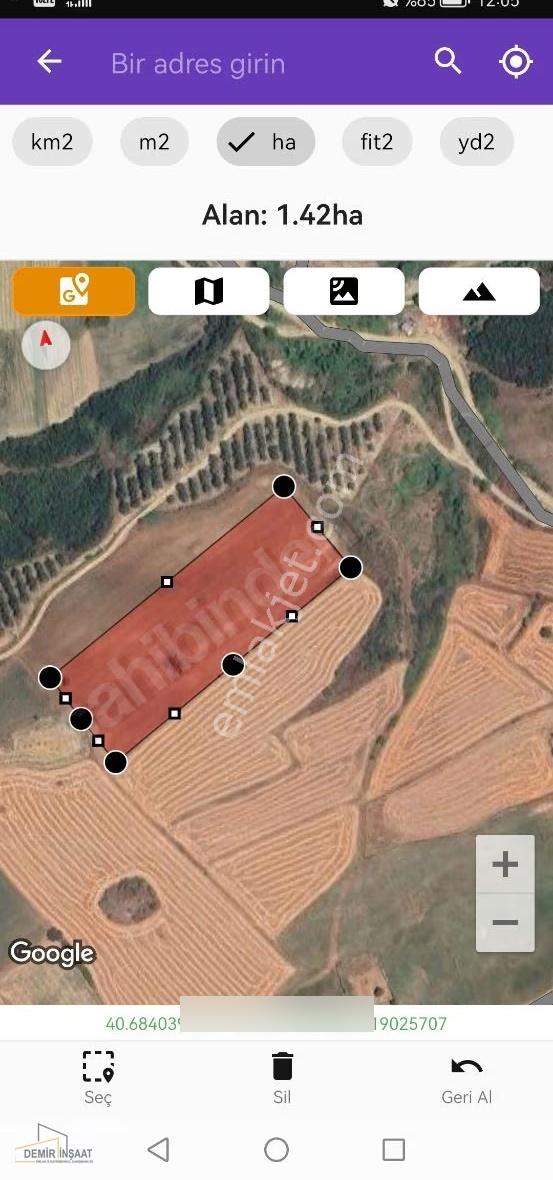Screen dimensions: 553x1180
Task: Delete the shape with Sil
Action: point(281,1078)
